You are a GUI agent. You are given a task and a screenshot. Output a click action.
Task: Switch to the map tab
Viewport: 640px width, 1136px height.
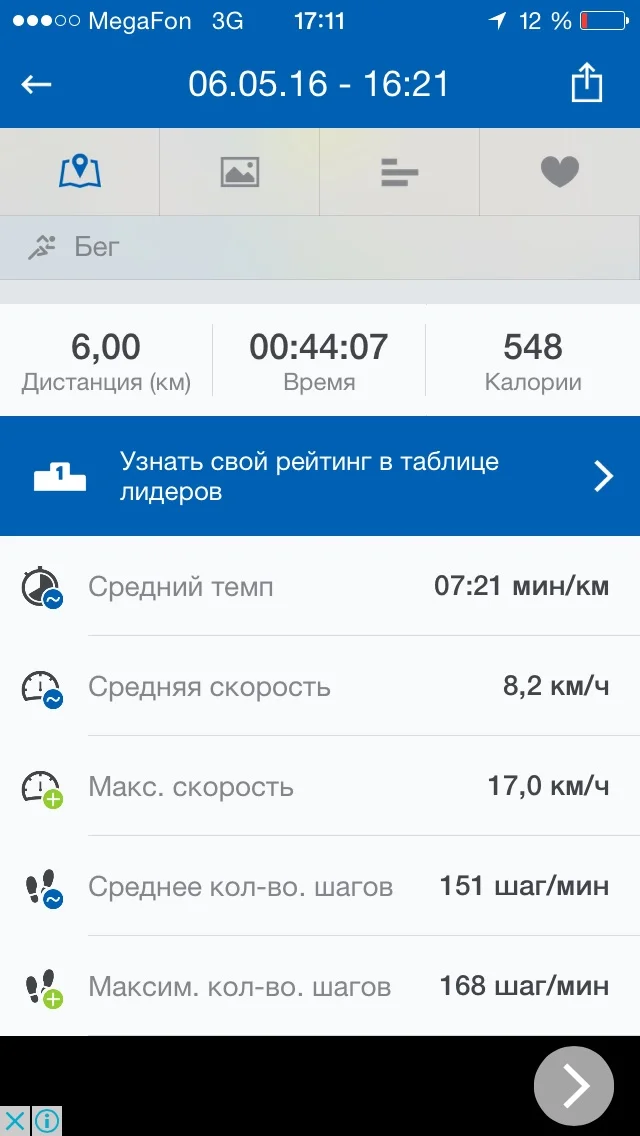[80, 172]
